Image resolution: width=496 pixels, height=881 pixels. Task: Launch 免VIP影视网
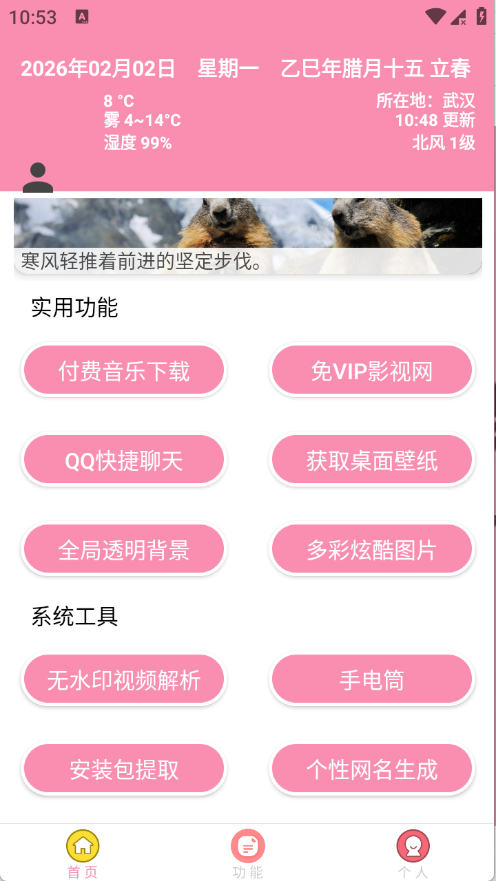tap(372, 370)
